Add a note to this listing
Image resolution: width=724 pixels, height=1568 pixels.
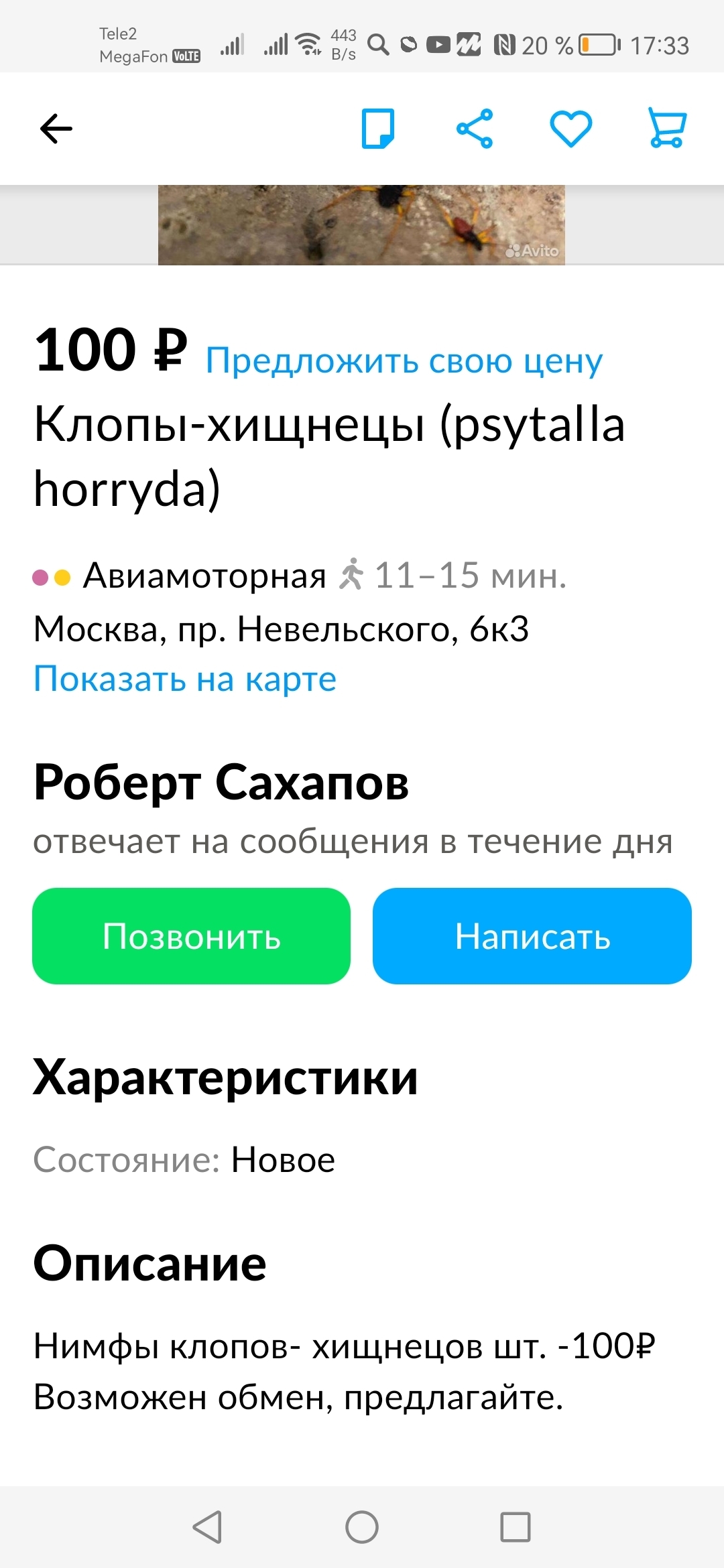click(x=378, y=128)
